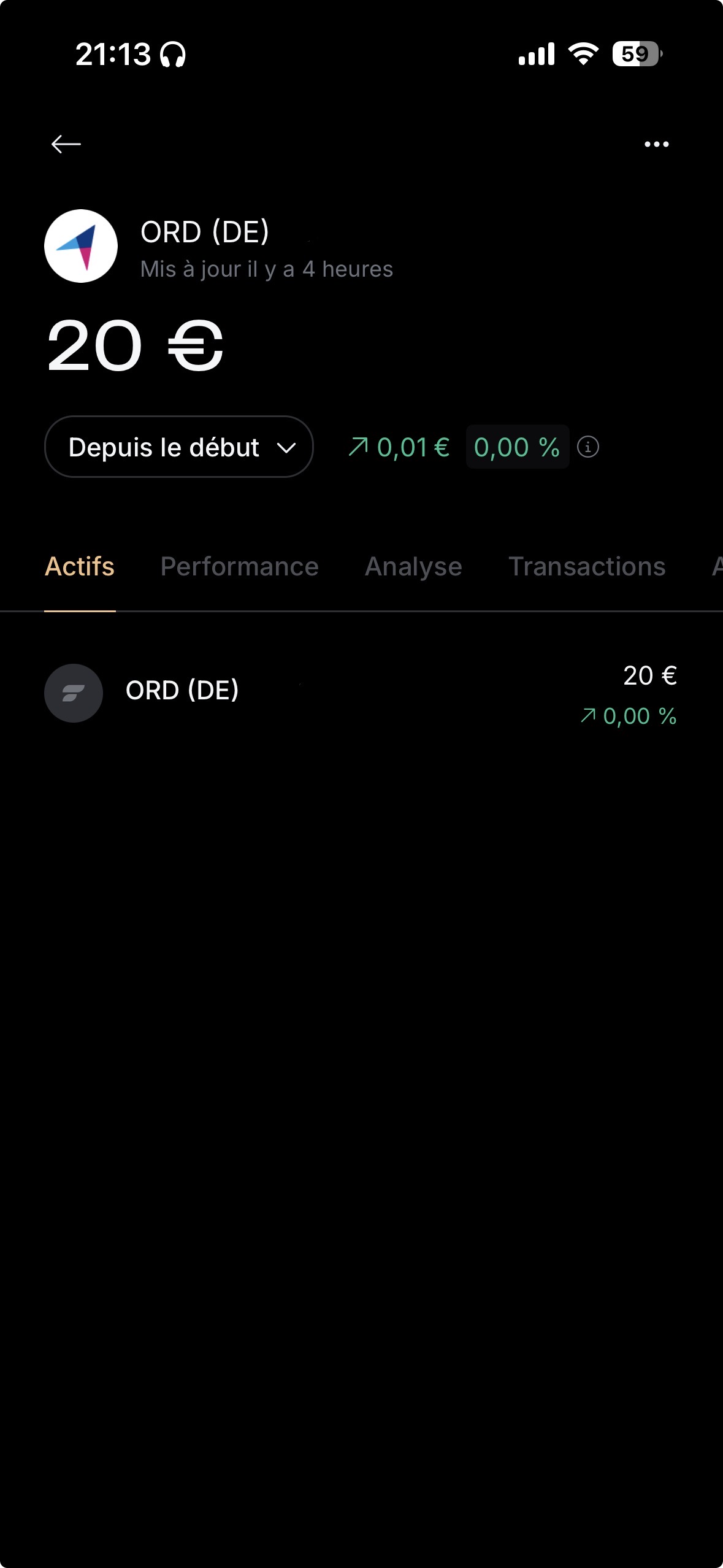Image resolution: width=723 pixels, height=1568 pixels.
Task: Open the three-dot overflow menu
Action: 656,144
